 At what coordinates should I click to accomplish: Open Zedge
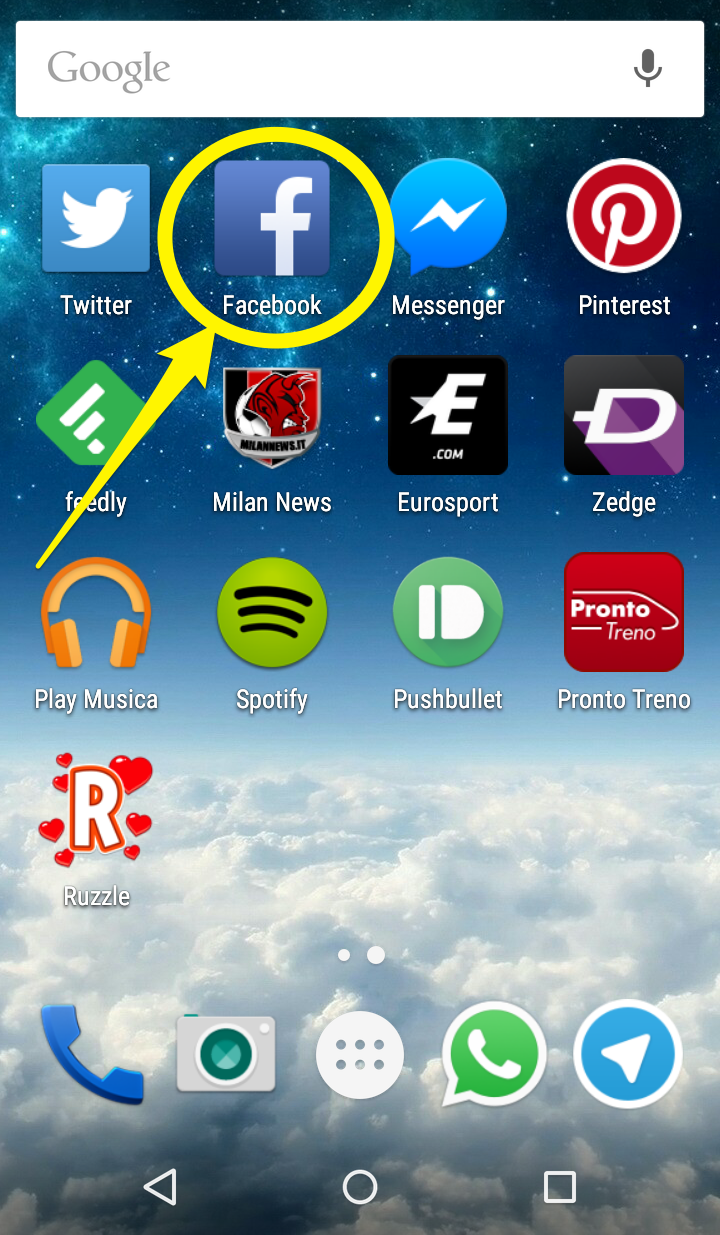pos(624,415)
